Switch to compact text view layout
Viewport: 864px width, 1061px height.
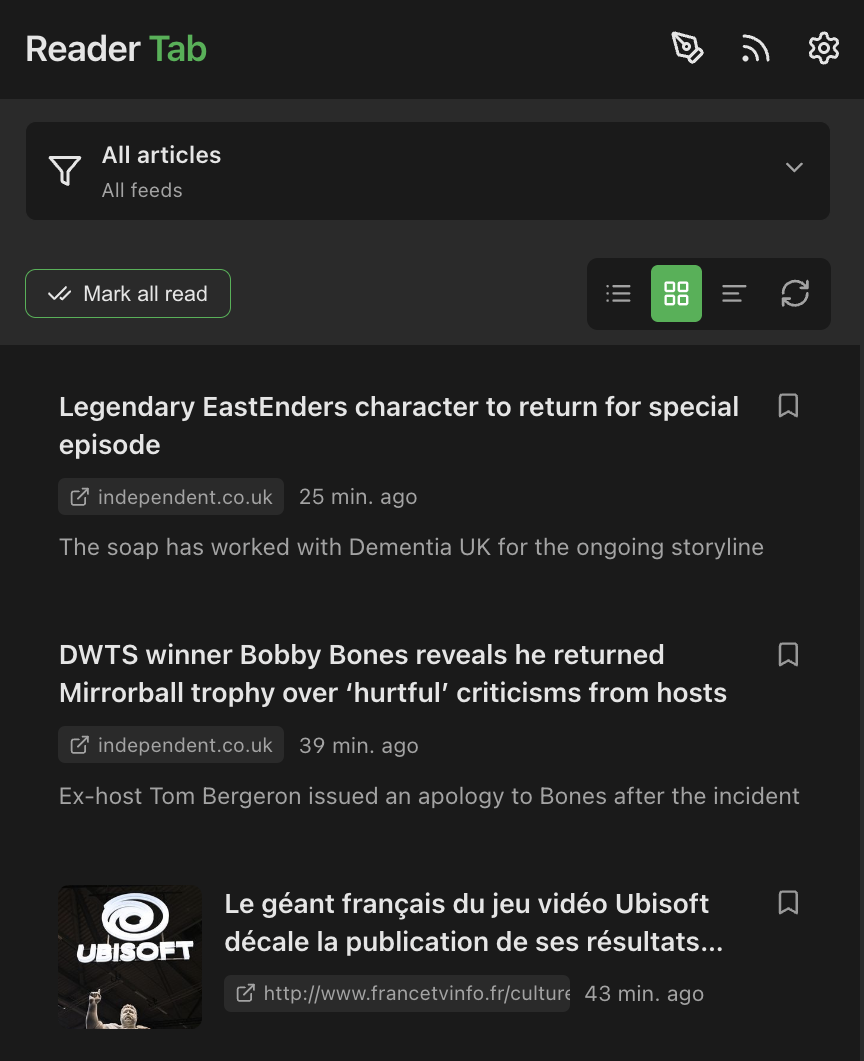tap(734, 293)
